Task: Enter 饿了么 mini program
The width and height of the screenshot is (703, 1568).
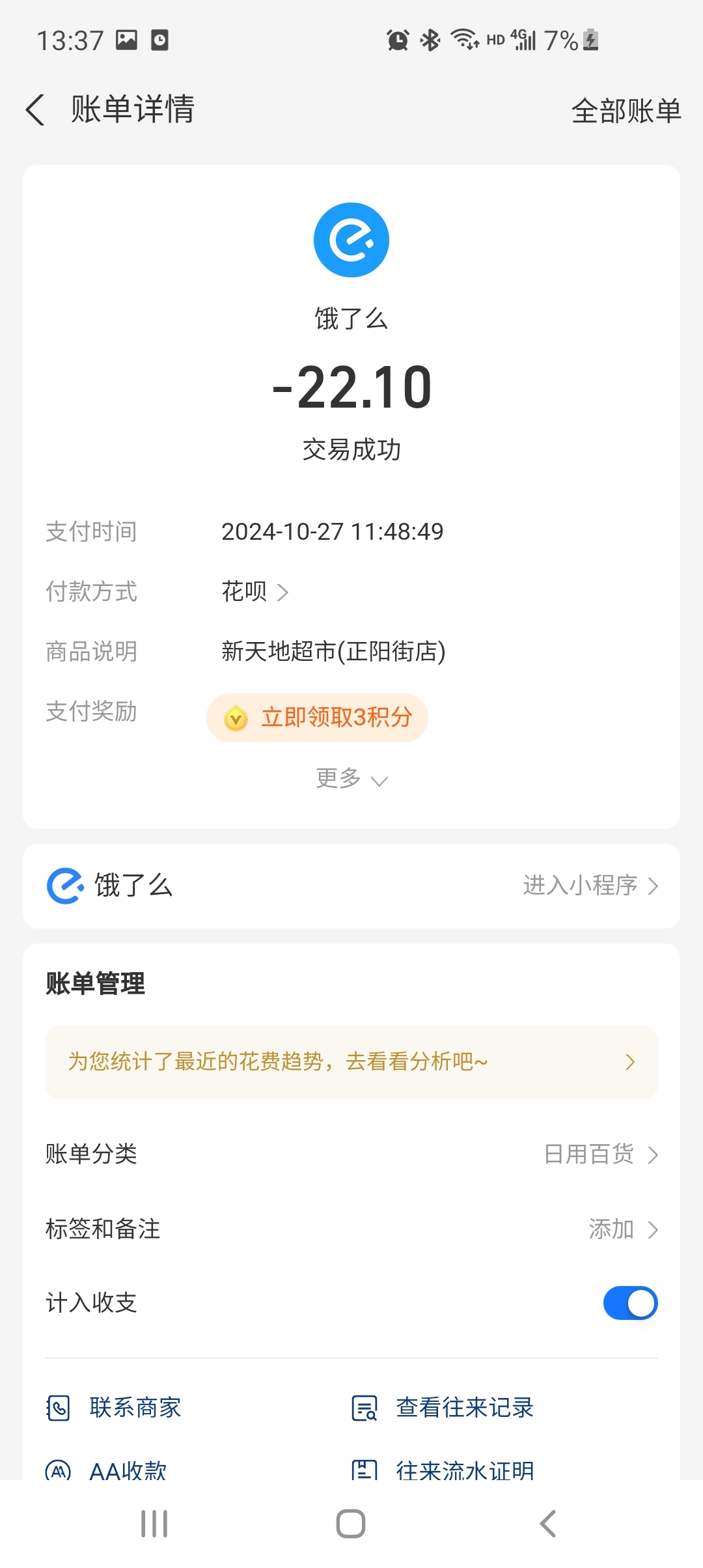Action: coord(590,886)
